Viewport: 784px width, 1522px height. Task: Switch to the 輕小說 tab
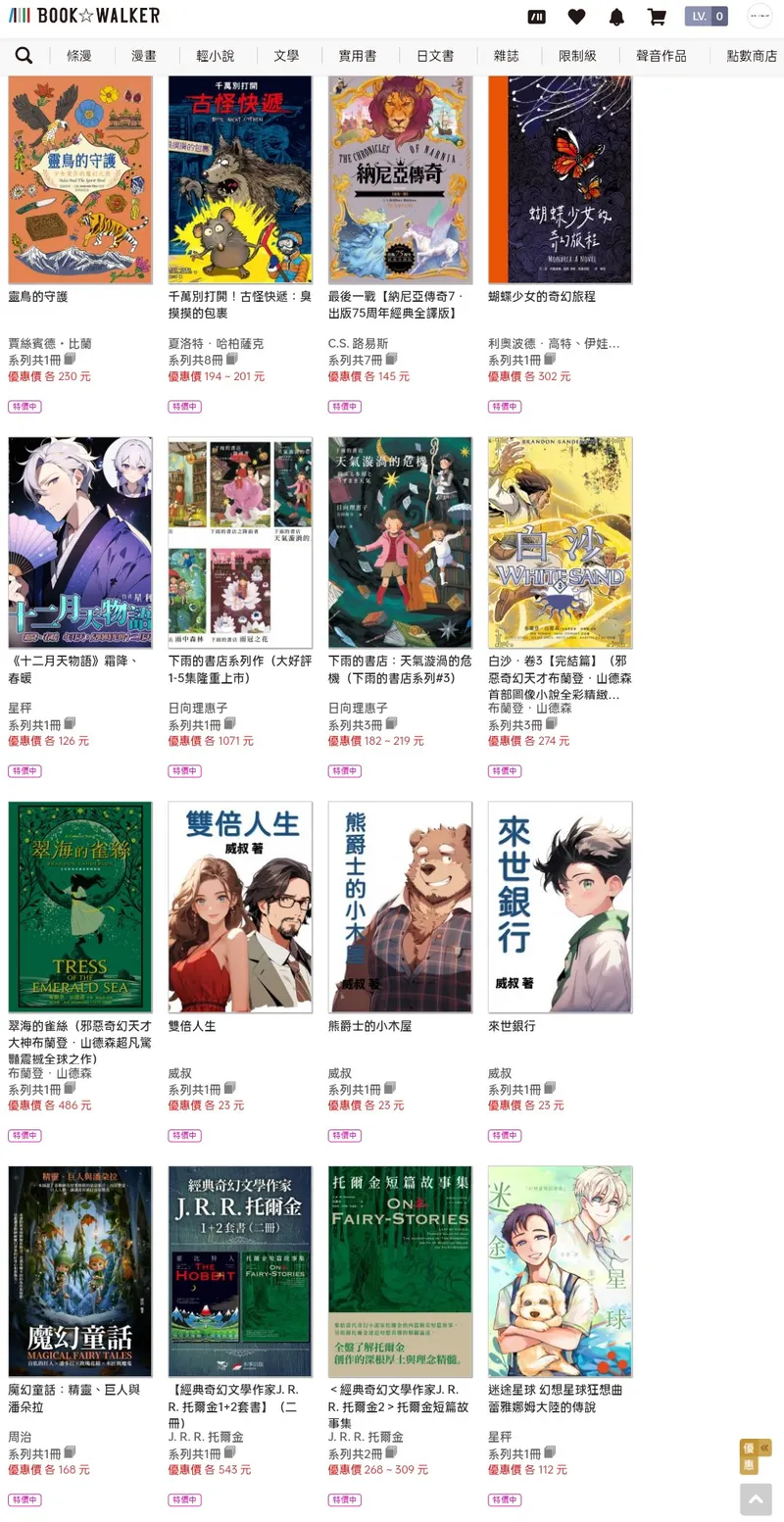(215, 56)
